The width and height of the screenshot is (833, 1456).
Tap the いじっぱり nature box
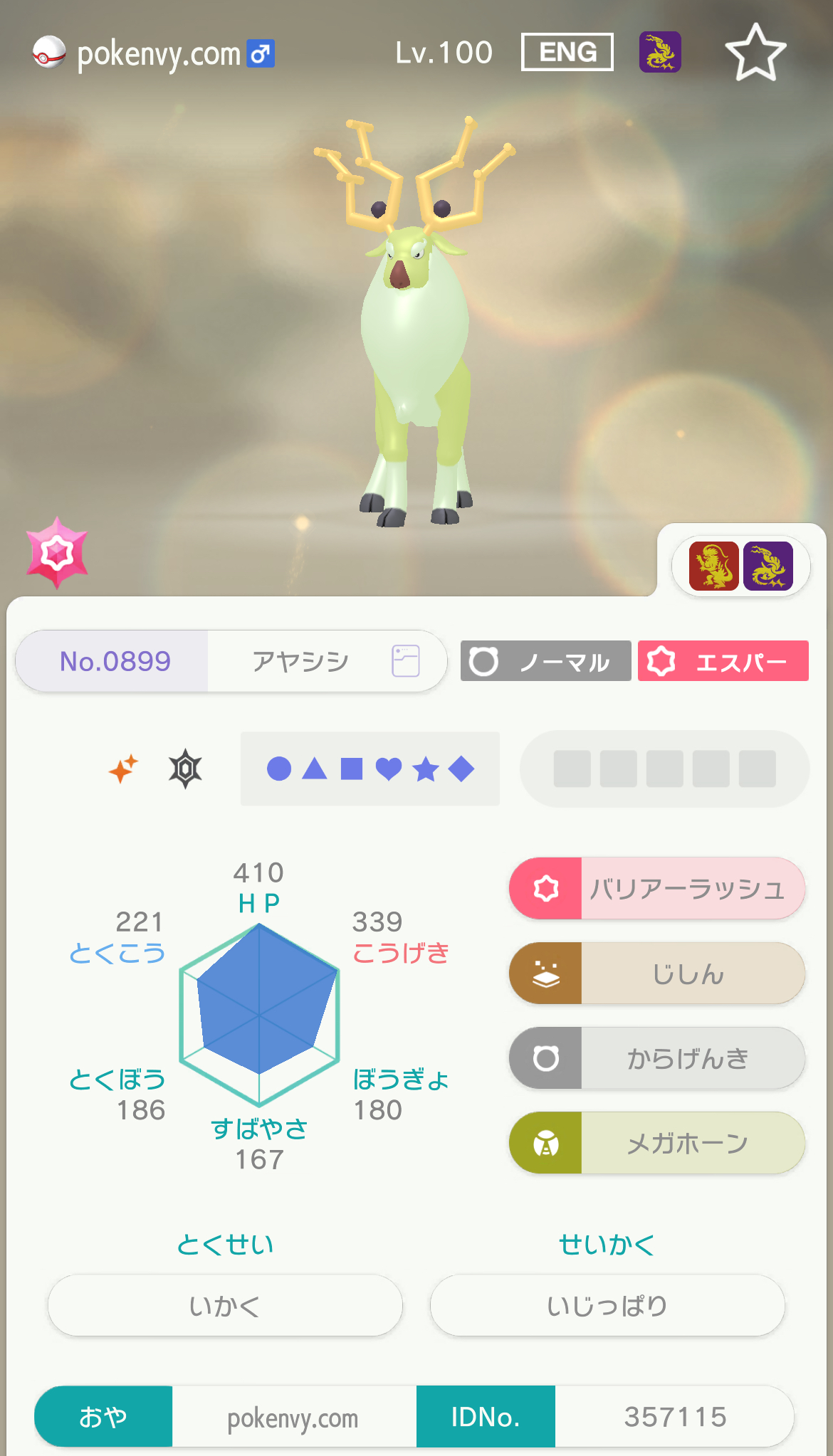607,1305
